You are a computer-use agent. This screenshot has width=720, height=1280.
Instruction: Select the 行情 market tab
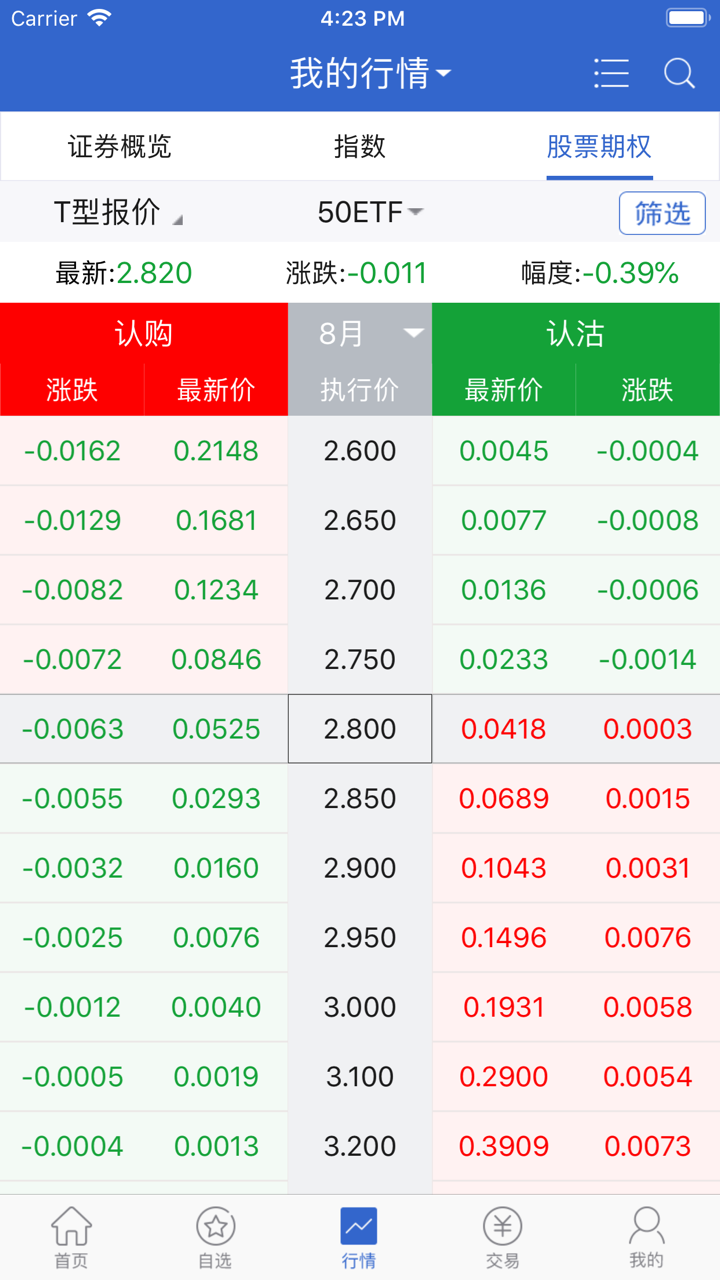[x=359, y=1237]
